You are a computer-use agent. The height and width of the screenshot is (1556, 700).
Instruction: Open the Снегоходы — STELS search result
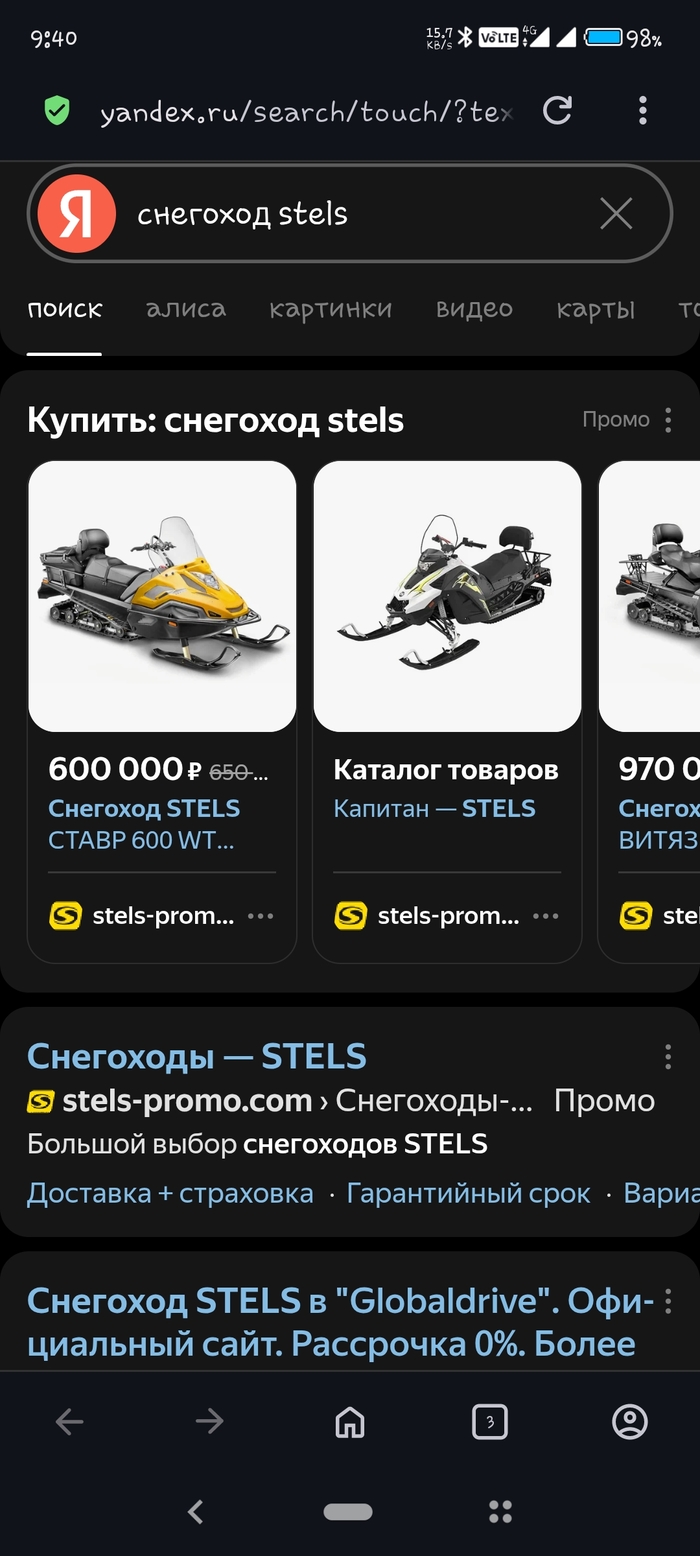pyautogui.click(x=197, y=1056)
